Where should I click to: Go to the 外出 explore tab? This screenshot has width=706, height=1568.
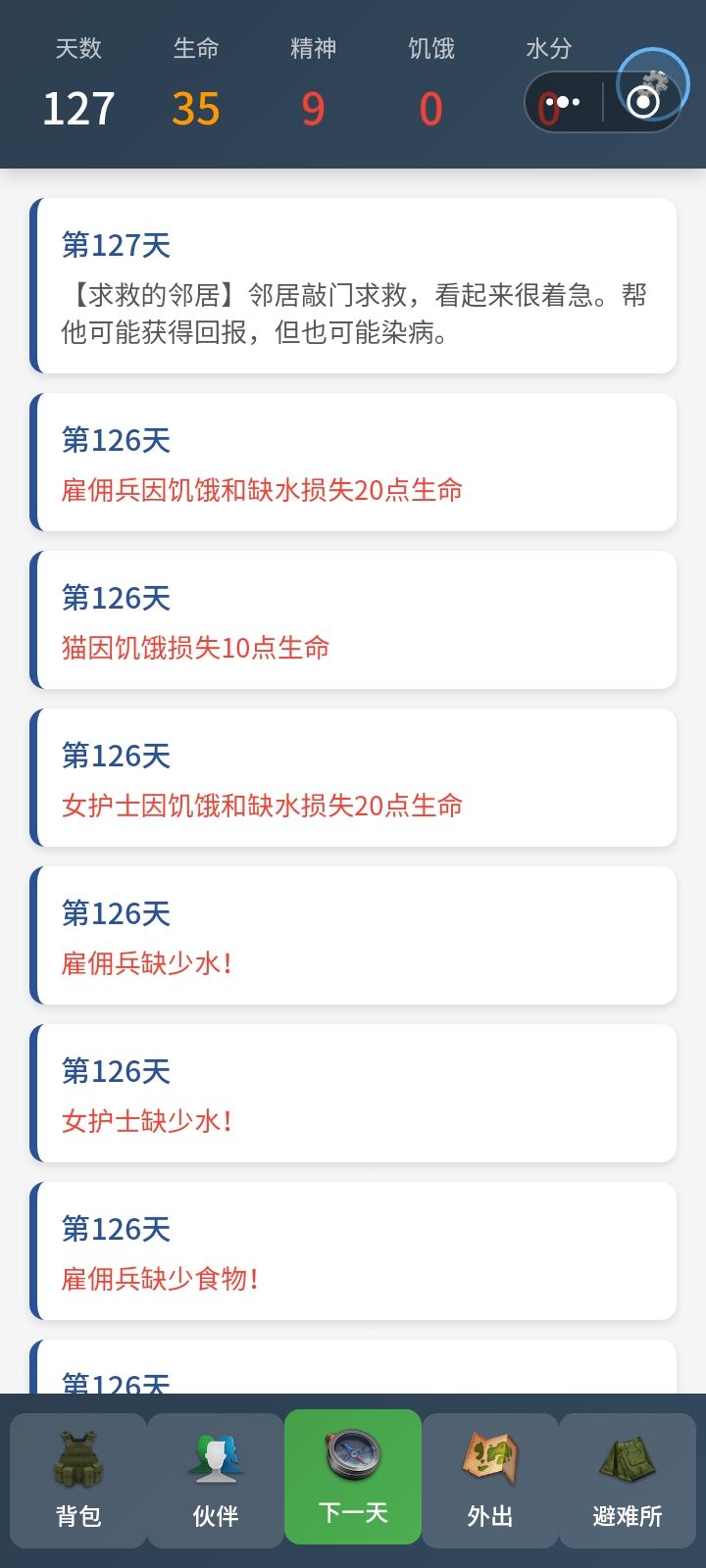tap(490, 1480)
